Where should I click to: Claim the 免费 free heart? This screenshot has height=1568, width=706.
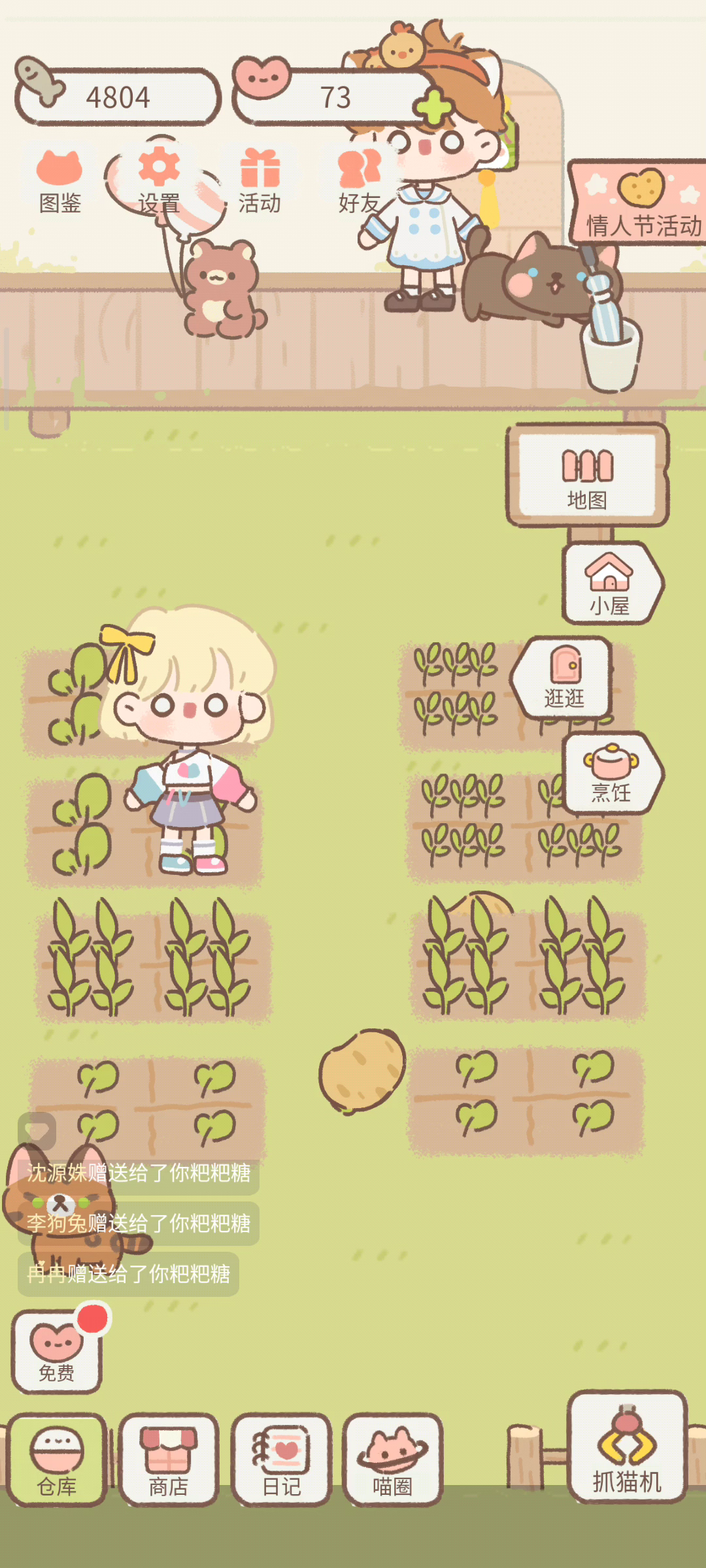pos(58,1351)
